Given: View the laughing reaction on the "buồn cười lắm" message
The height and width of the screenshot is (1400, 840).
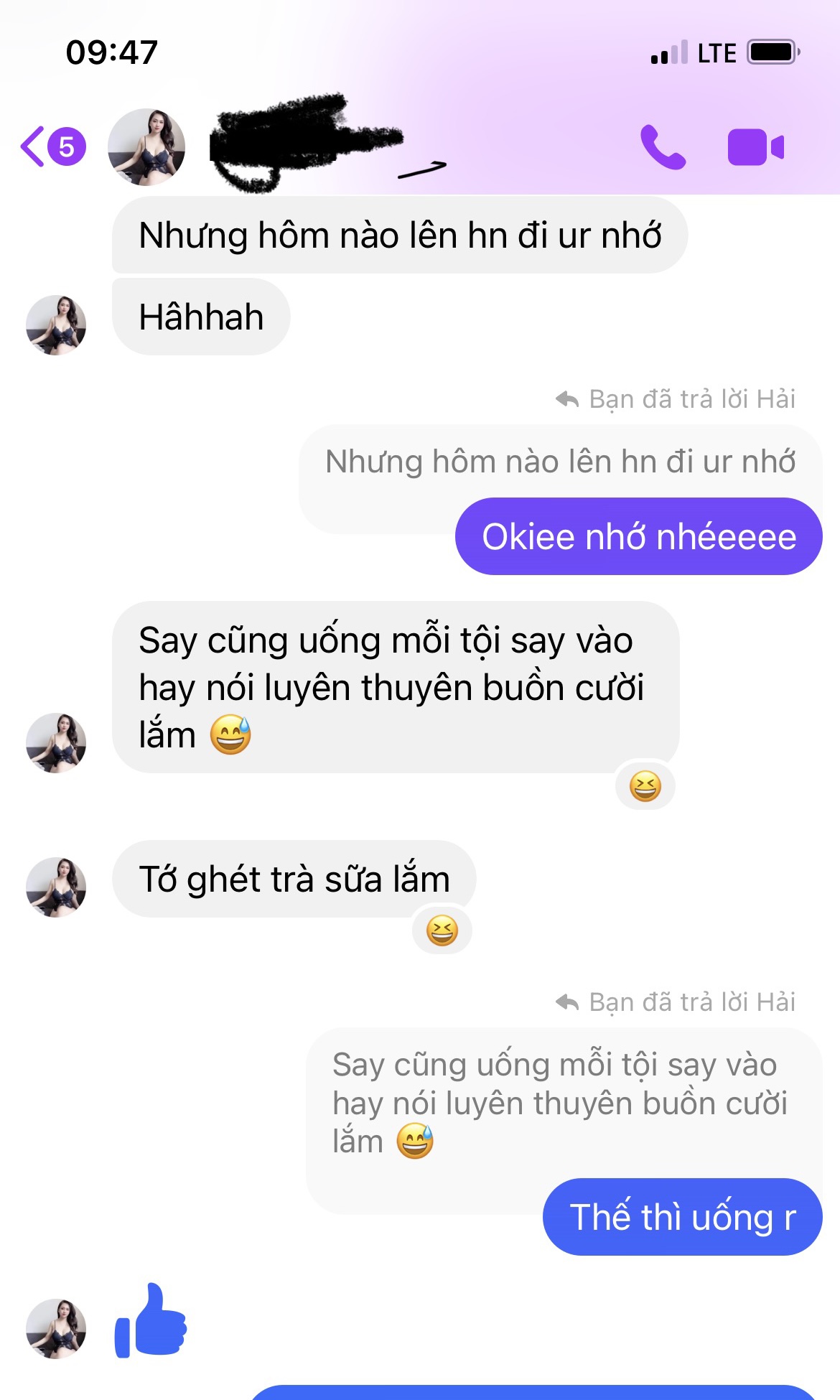Looking at the screenshot, I should [x=645, y=786].
